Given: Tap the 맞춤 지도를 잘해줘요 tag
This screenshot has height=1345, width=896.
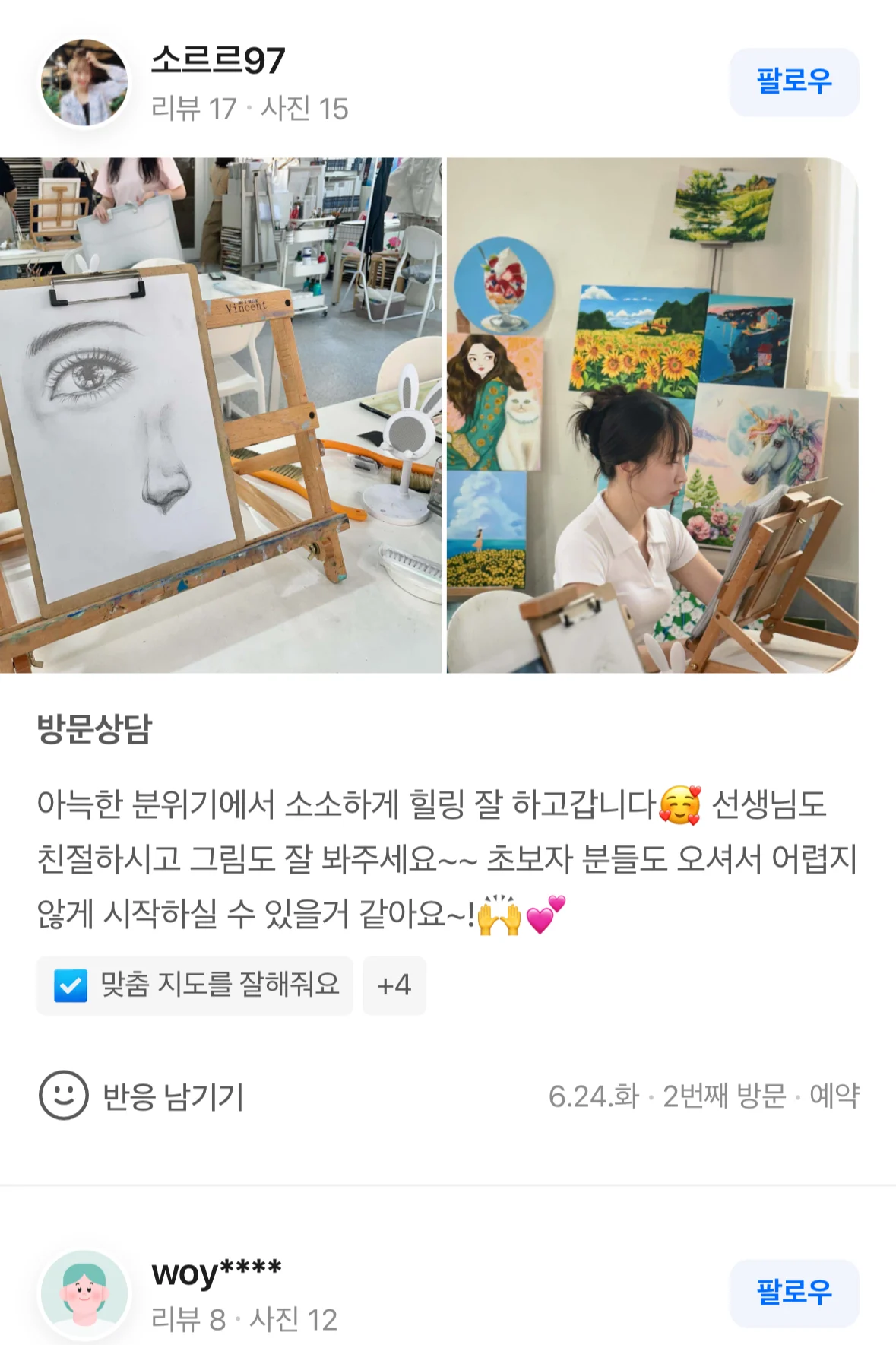Looking at the screenshot, I should point(195,985).
